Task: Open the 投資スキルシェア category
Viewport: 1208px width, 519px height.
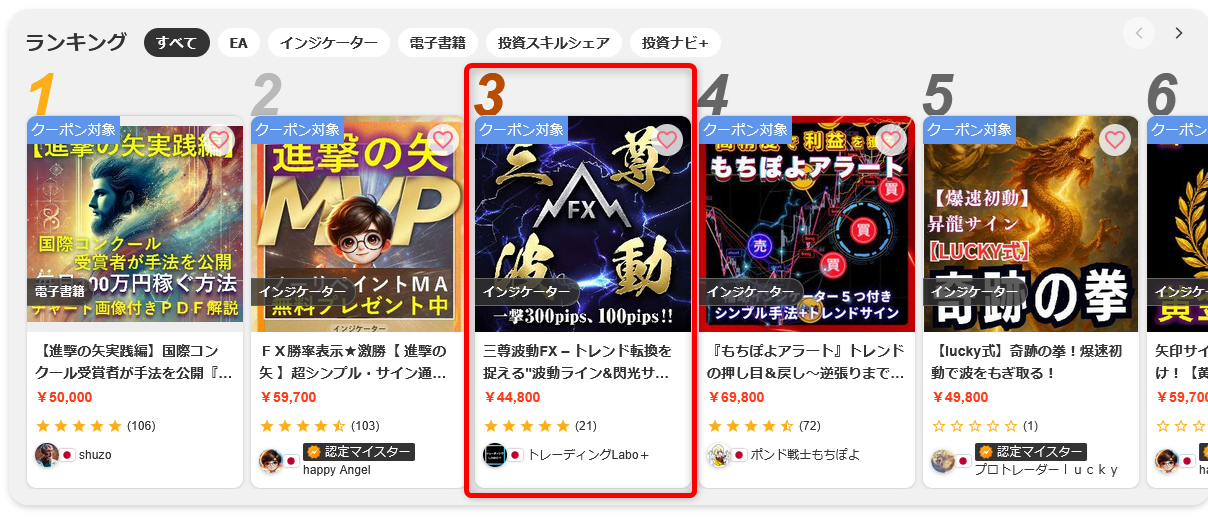Action: tap(554, 43)
